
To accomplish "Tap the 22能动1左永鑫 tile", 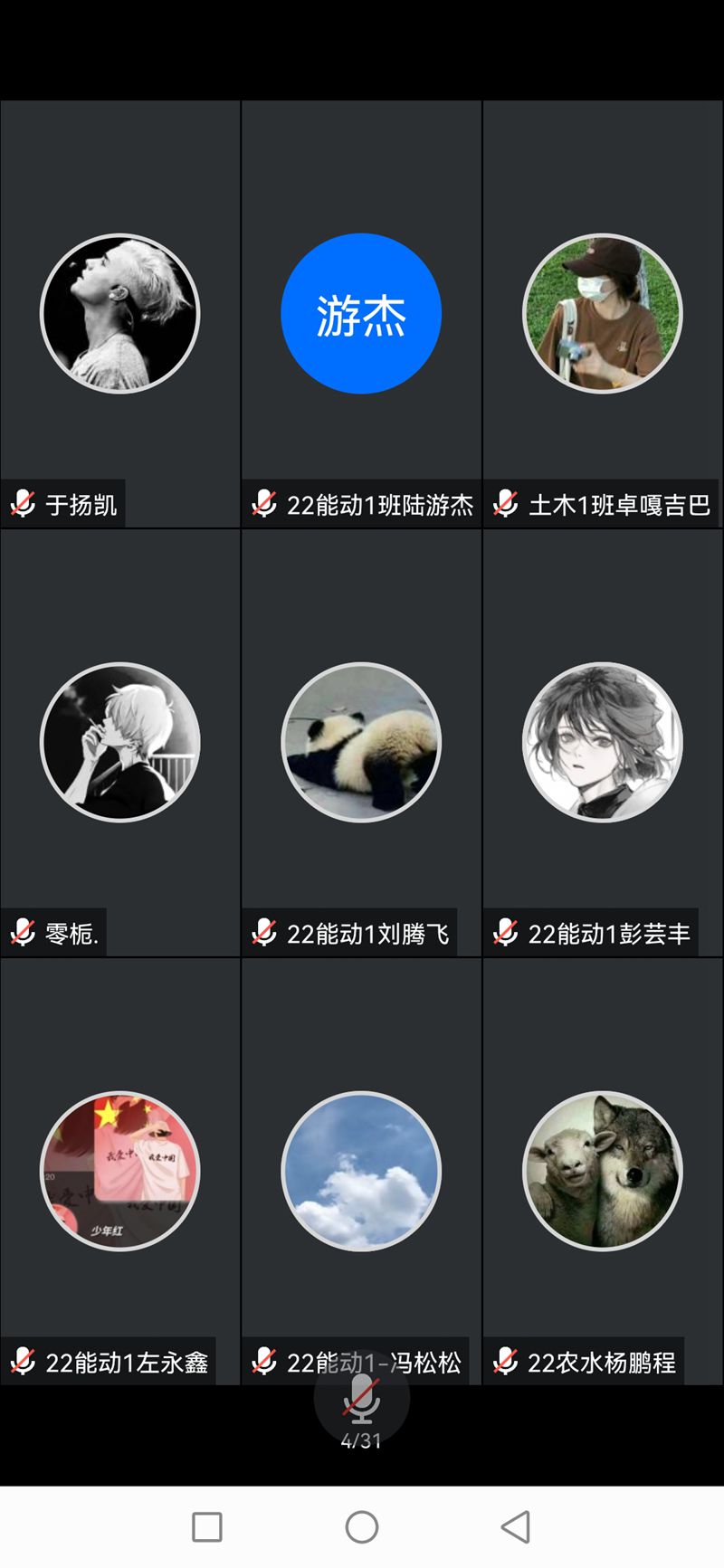I will coord(120,1170).
